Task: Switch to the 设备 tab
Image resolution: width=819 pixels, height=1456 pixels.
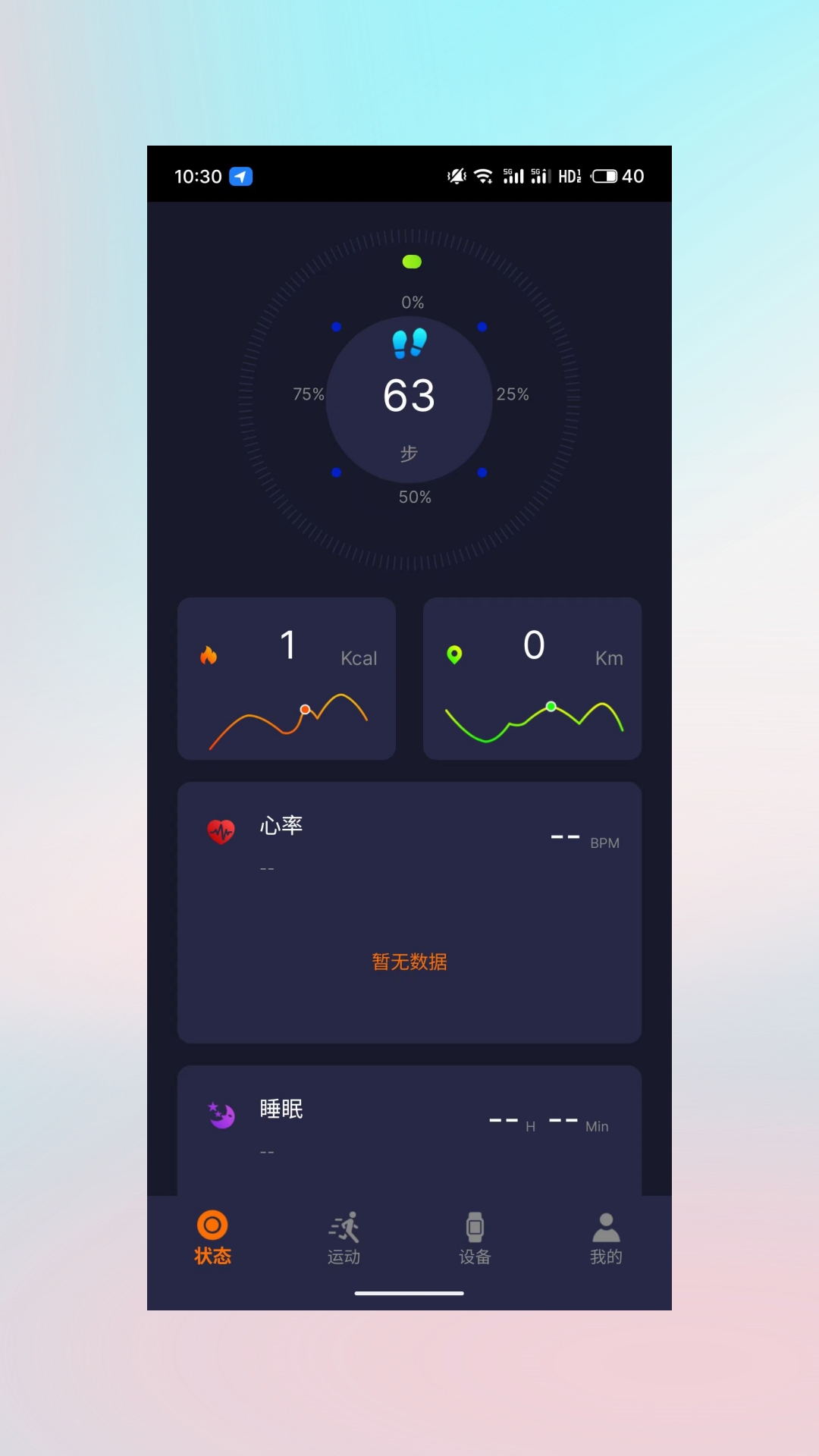Action: [x=475, y=1238]
